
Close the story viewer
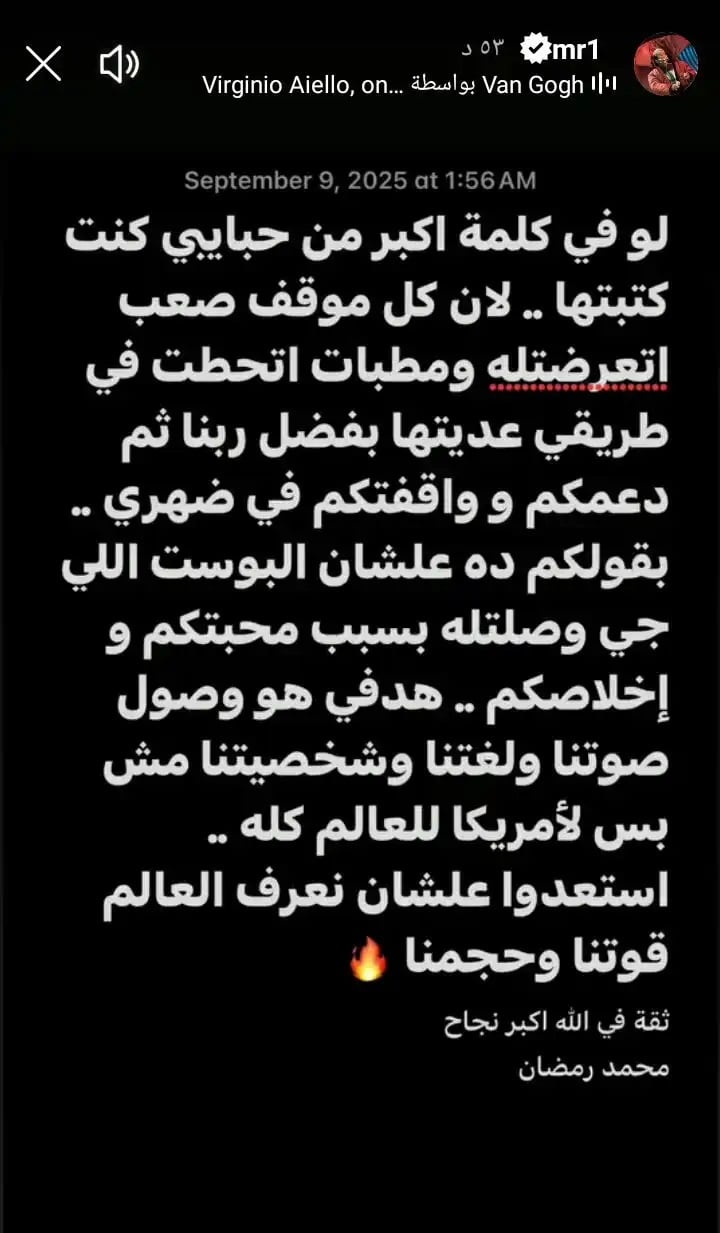[43, 64]
